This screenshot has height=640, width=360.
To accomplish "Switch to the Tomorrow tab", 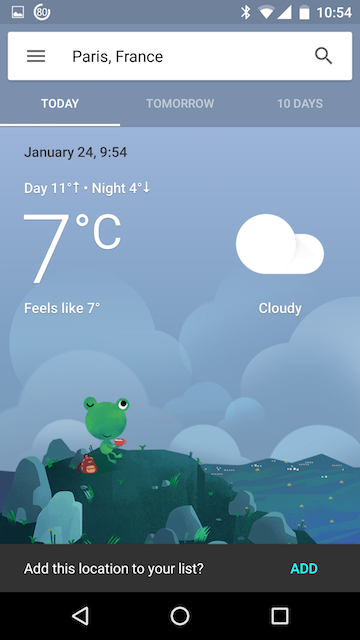I will 180,104.
